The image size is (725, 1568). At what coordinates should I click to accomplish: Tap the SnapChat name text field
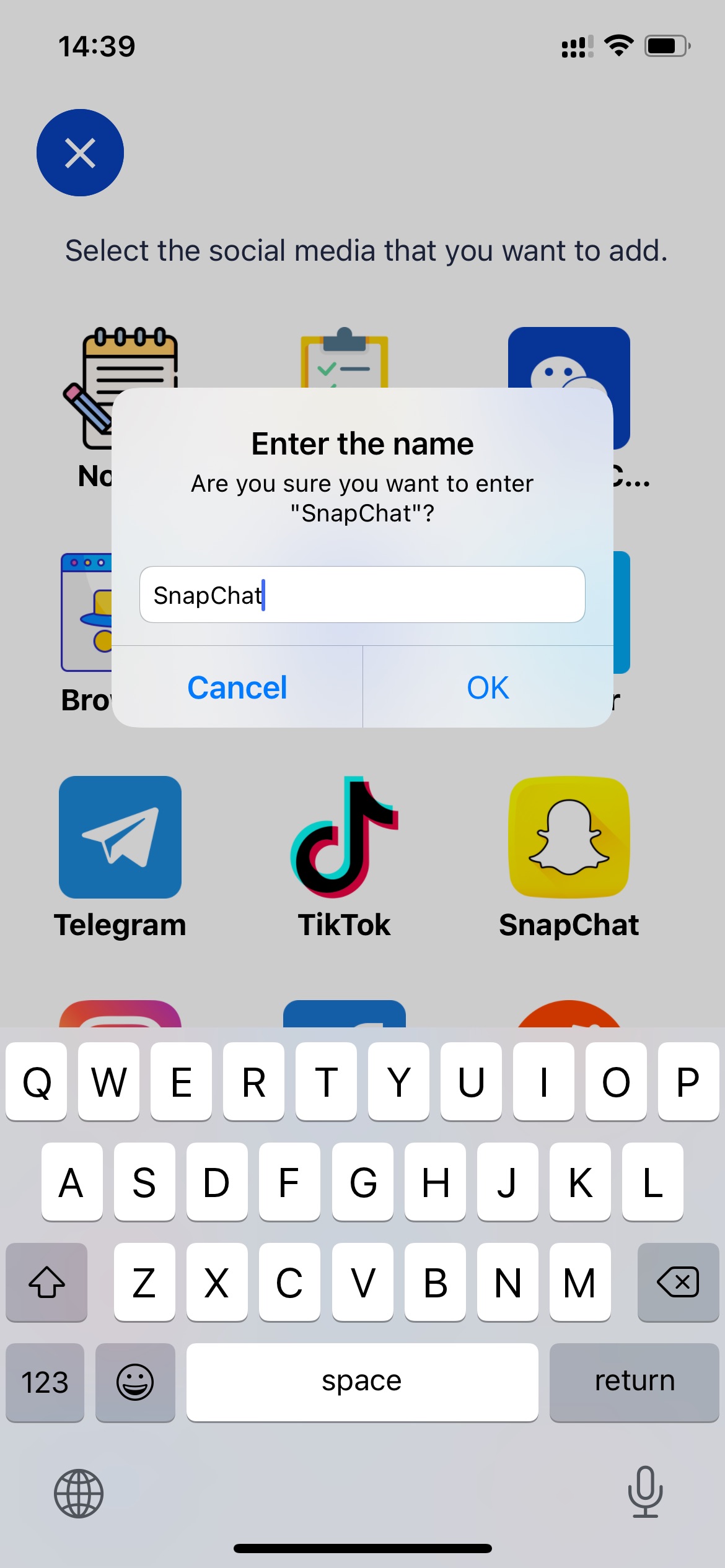[x=362, y=595]
